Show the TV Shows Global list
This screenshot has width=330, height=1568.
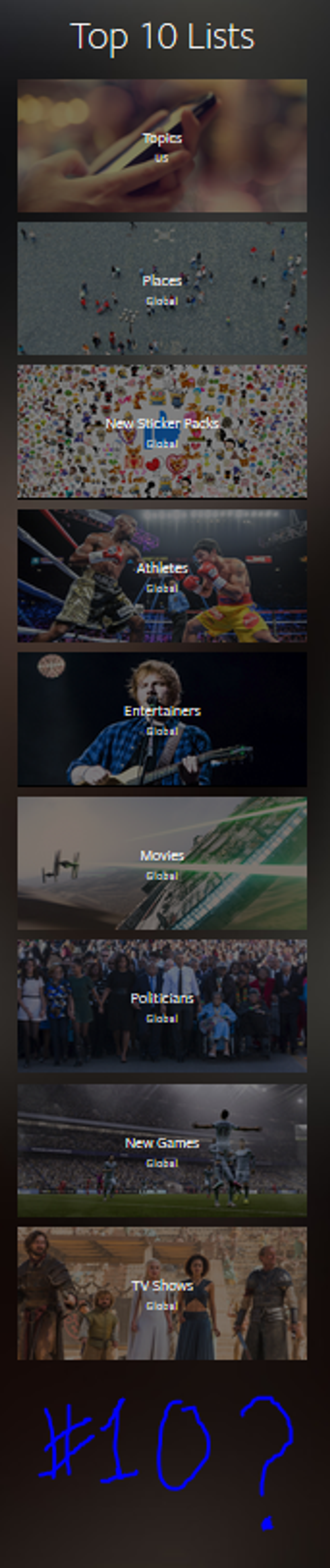click(162, 1293)
